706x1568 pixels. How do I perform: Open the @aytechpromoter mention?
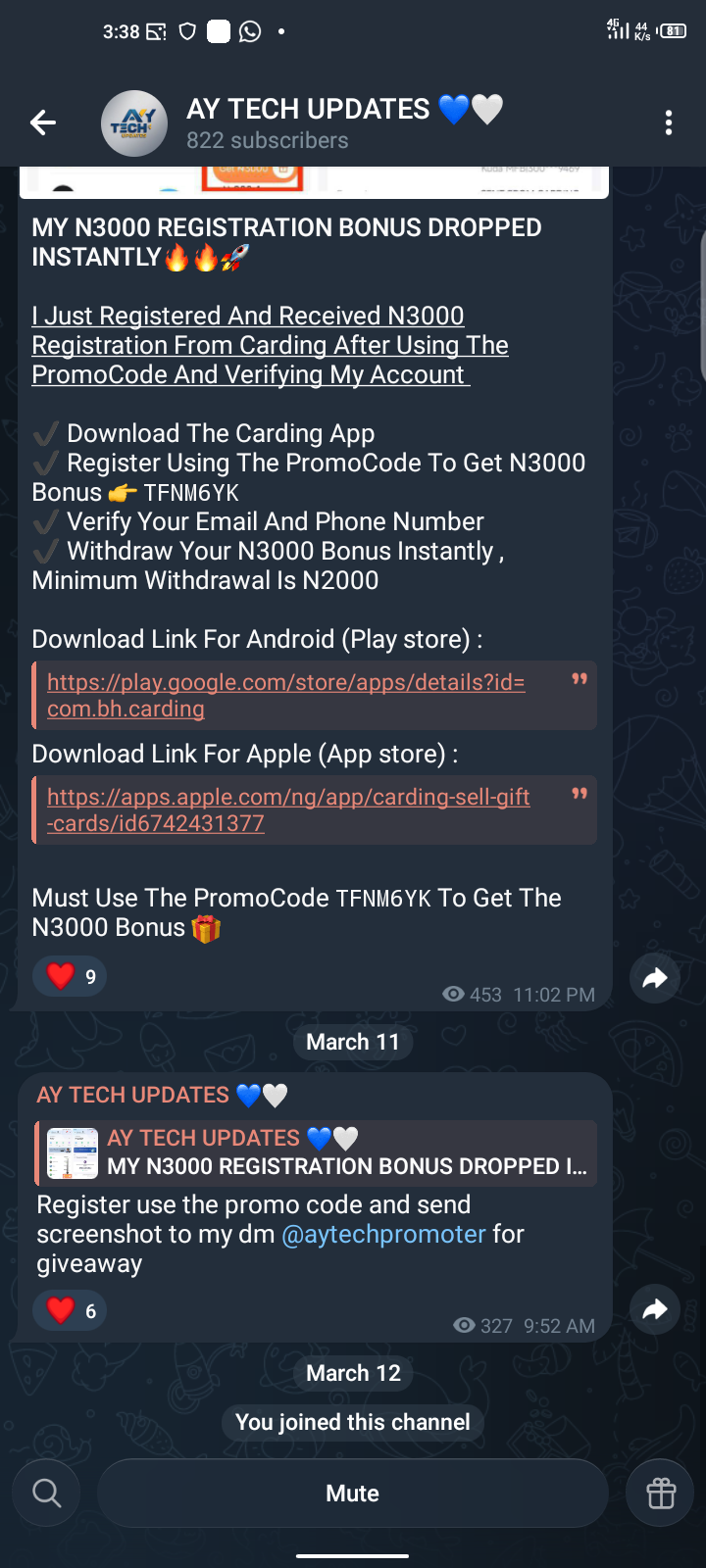point(383,1234)
